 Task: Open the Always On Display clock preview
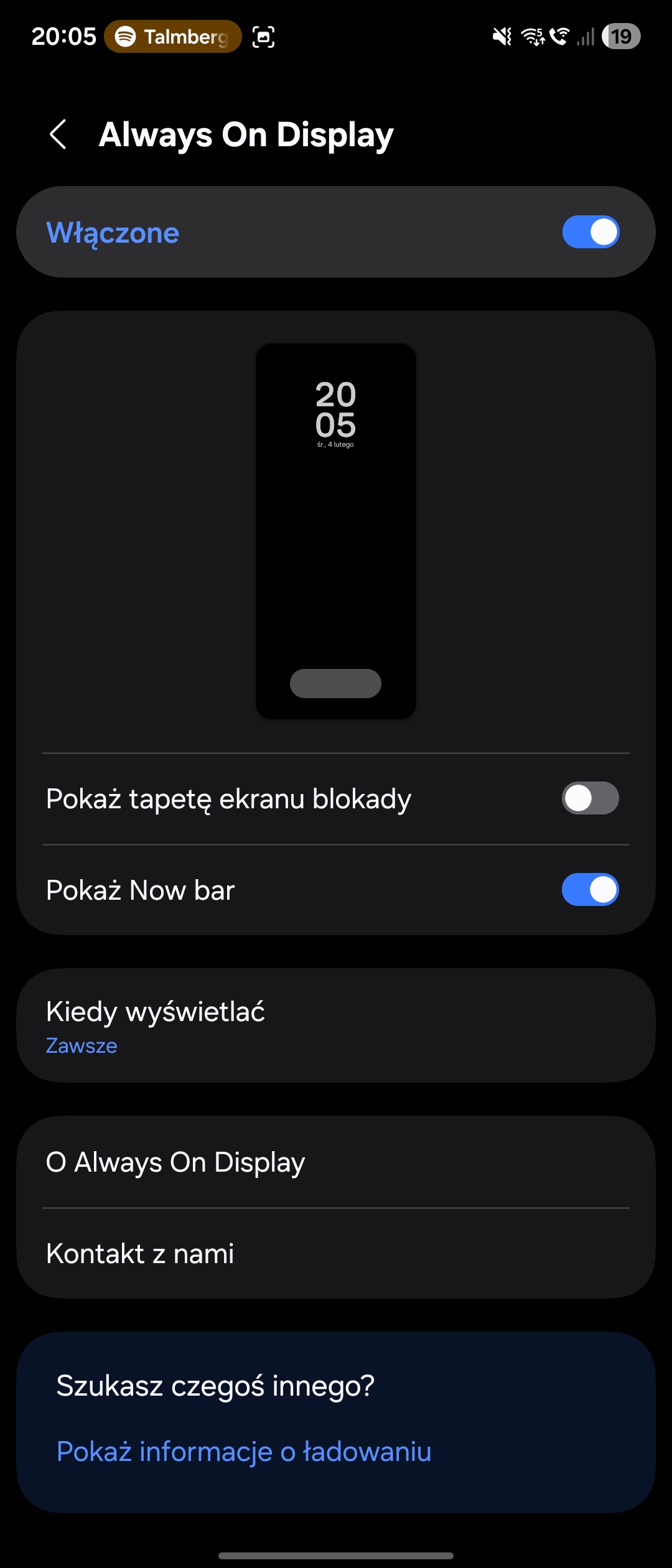coord(335,531)
